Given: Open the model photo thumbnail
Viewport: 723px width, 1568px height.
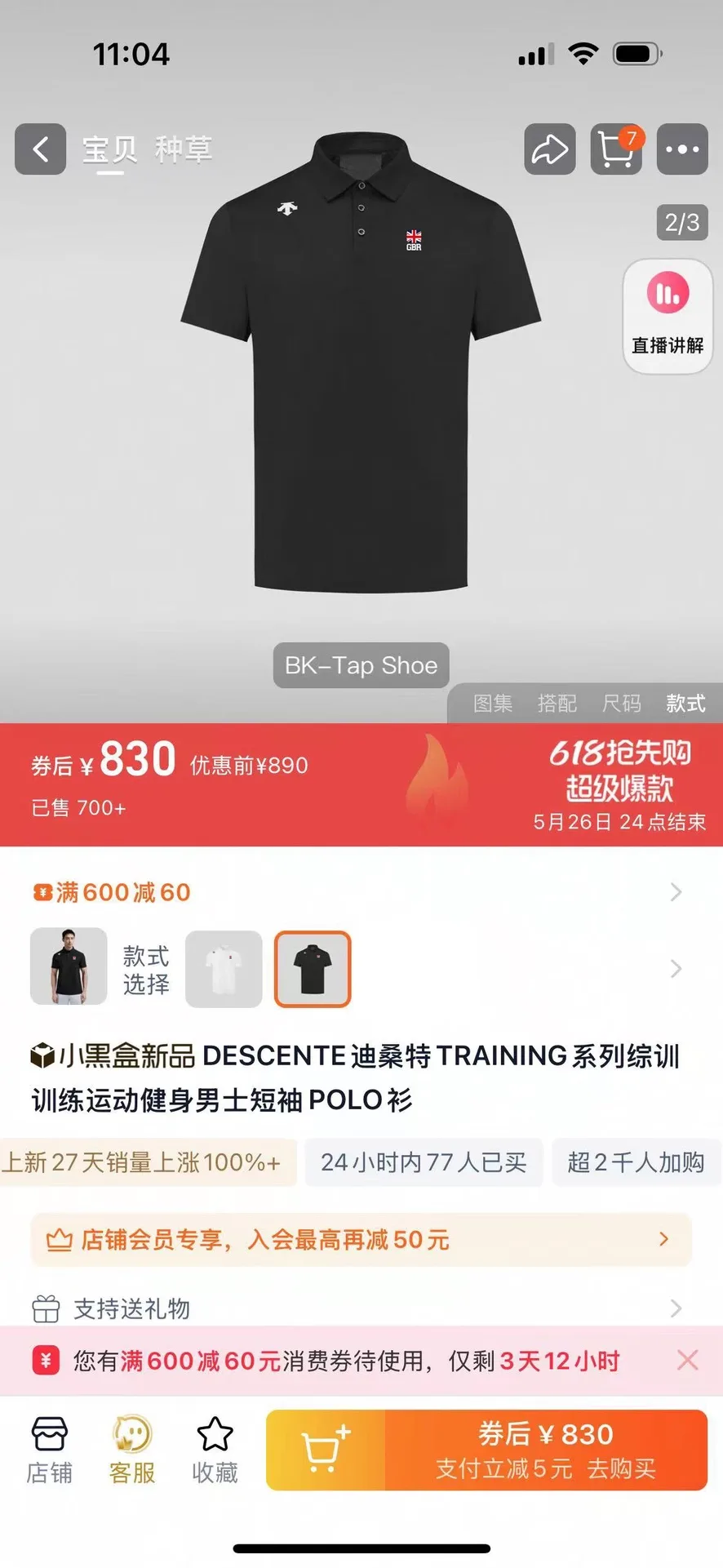Looking at the screenshot, I should point(69,966).
